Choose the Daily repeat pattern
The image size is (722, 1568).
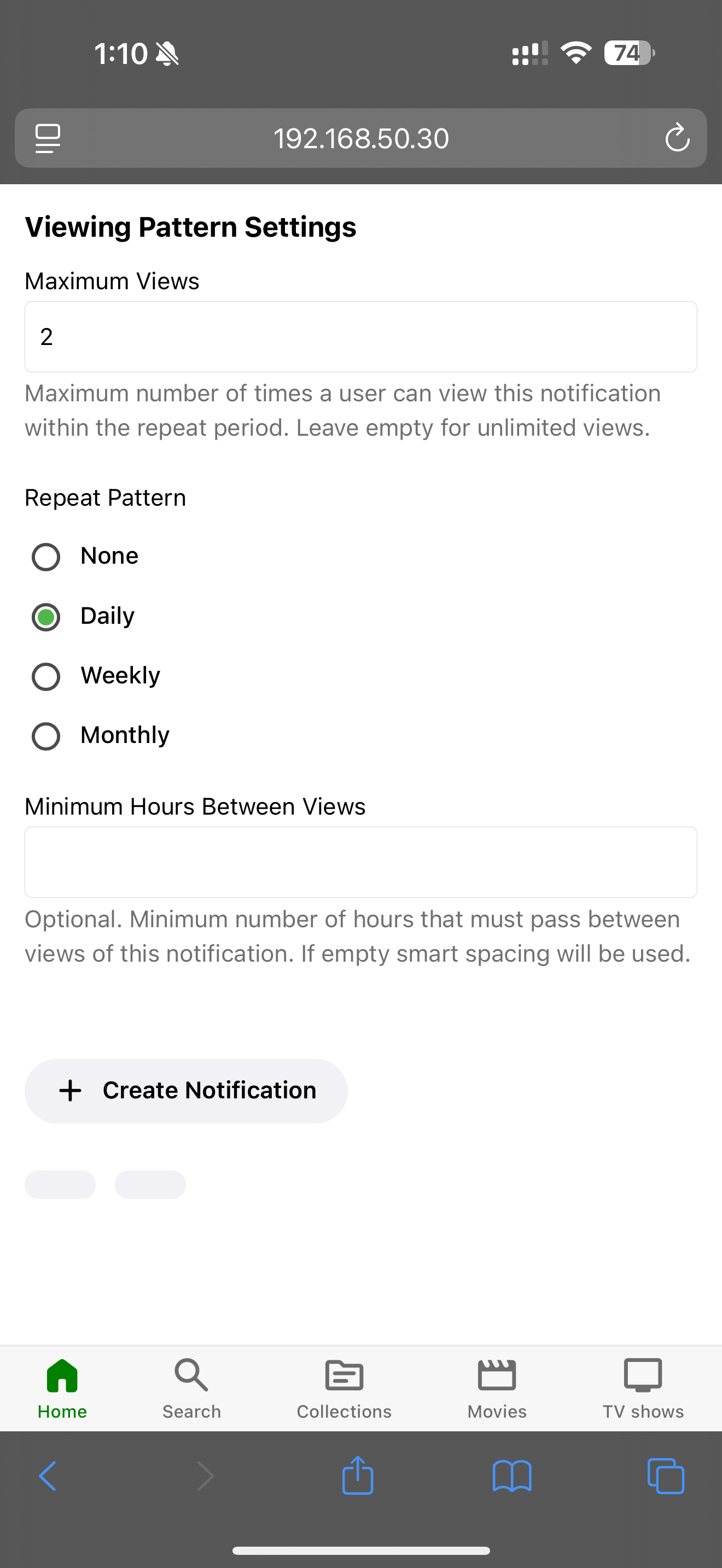pos(46,617)
